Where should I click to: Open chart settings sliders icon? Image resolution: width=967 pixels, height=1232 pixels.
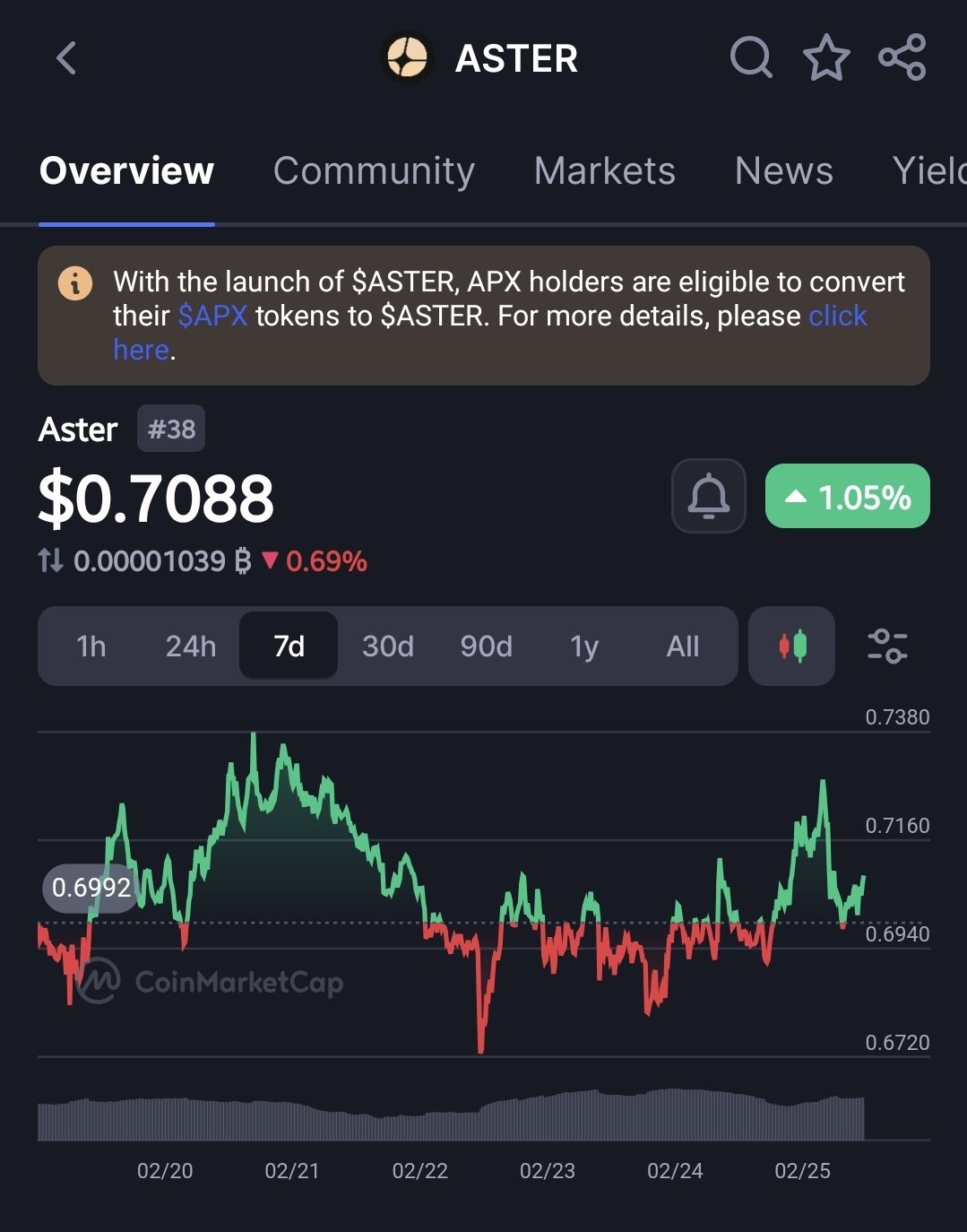[x=887, y=646]
